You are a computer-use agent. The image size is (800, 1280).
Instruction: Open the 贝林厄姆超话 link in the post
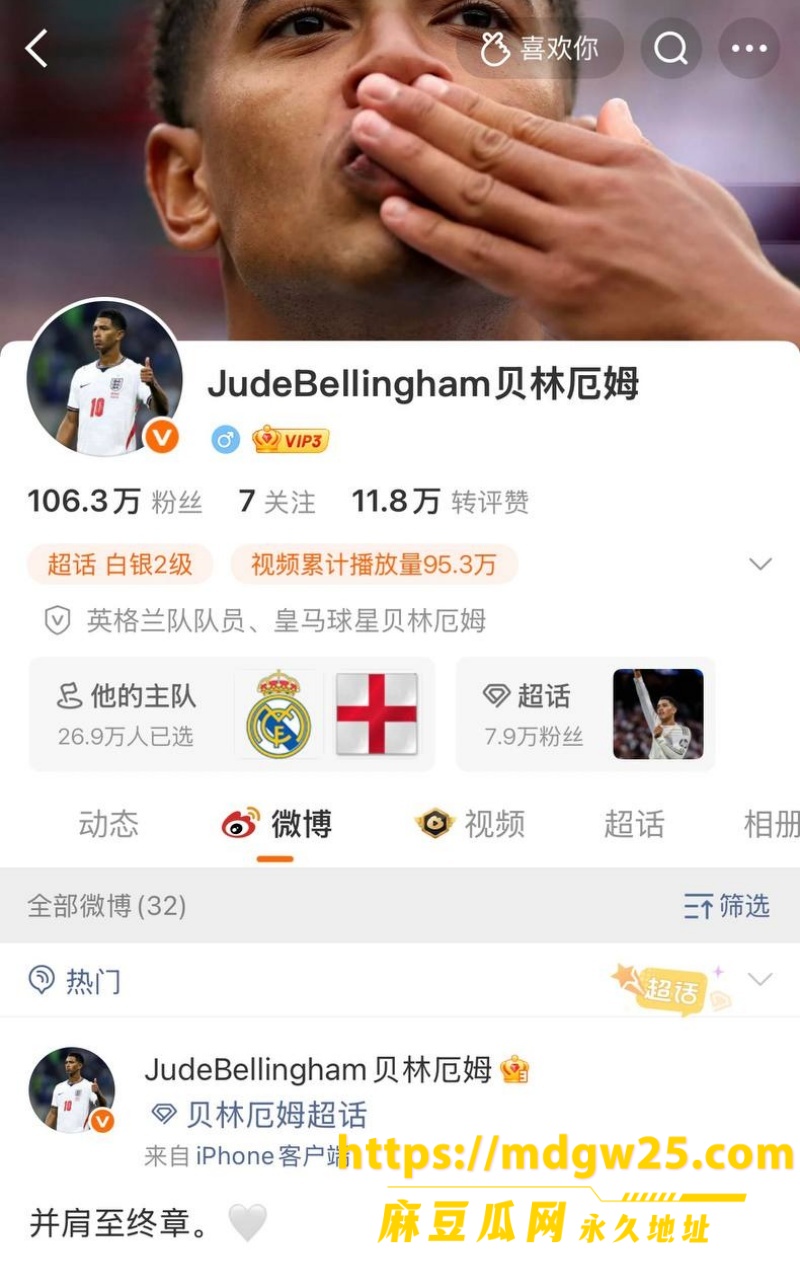[x=259, y=1115]
